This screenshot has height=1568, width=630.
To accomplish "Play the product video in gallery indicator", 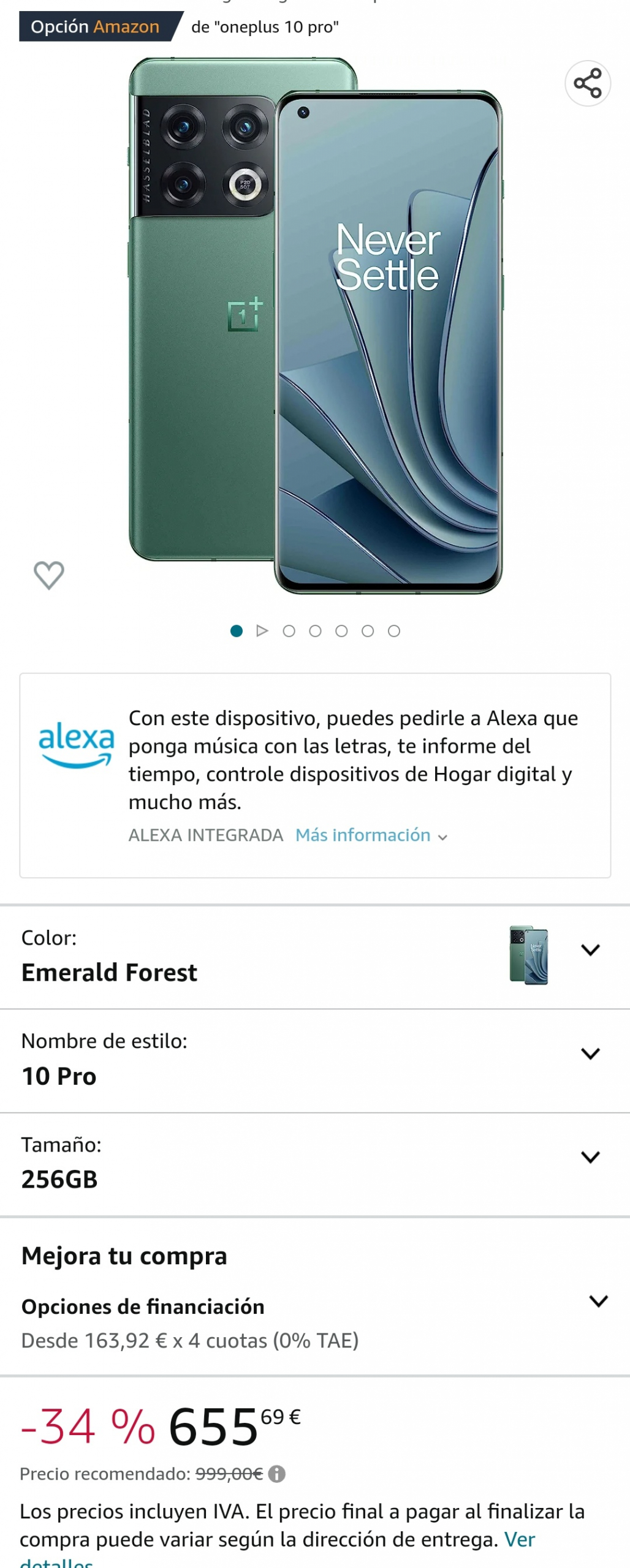I will [262, 631].
